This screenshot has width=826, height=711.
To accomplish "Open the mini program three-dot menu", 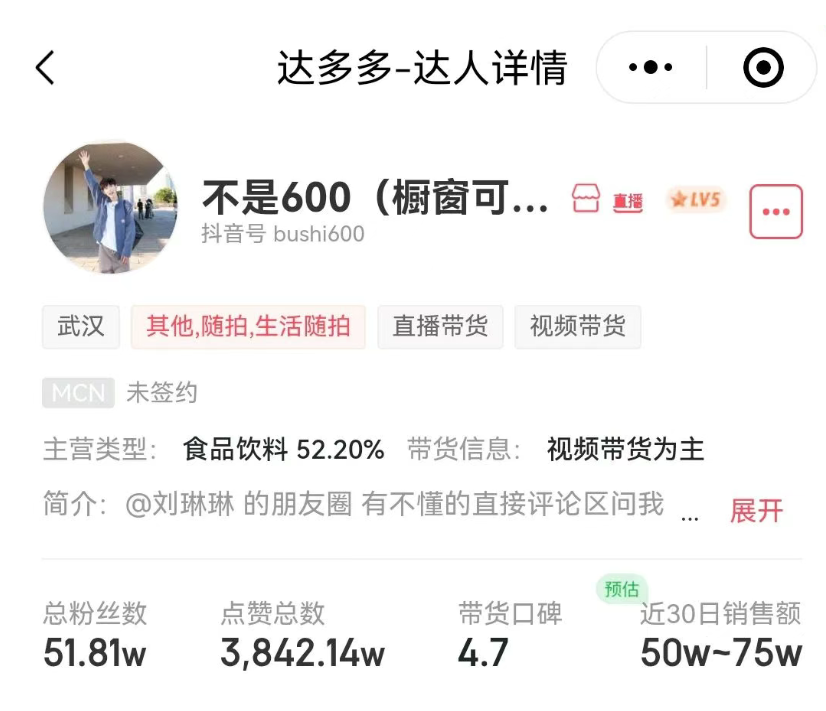I will (x=651, y=68).
